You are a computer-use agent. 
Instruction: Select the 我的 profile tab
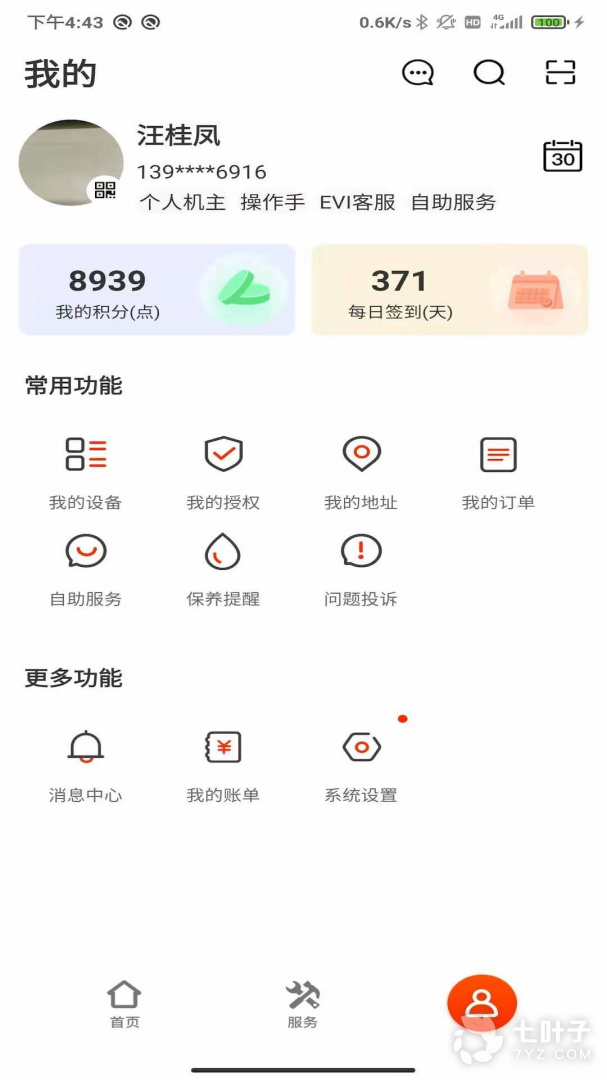click(481, 1003)
